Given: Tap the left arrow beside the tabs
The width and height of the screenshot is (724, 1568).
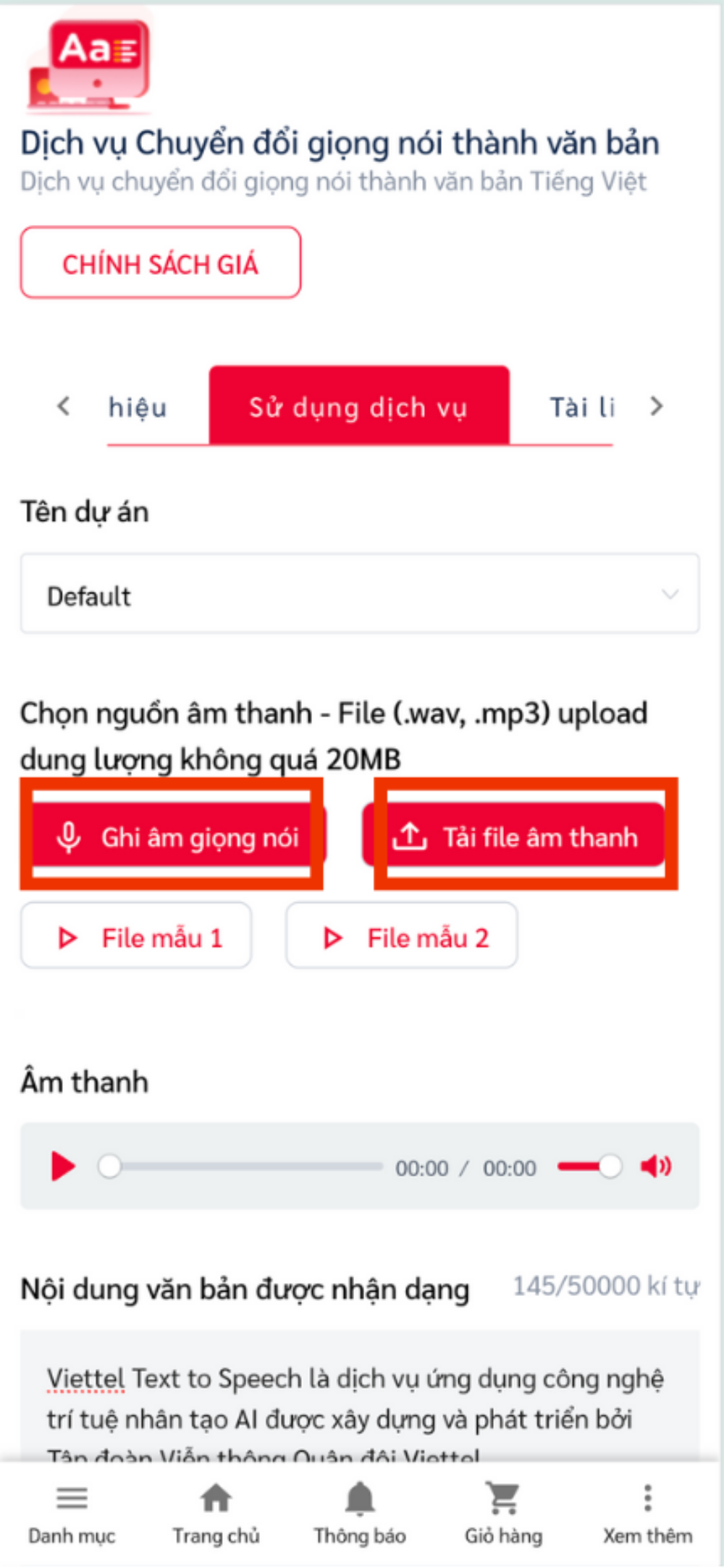Looking at the screenshot, I should [64, 406].
